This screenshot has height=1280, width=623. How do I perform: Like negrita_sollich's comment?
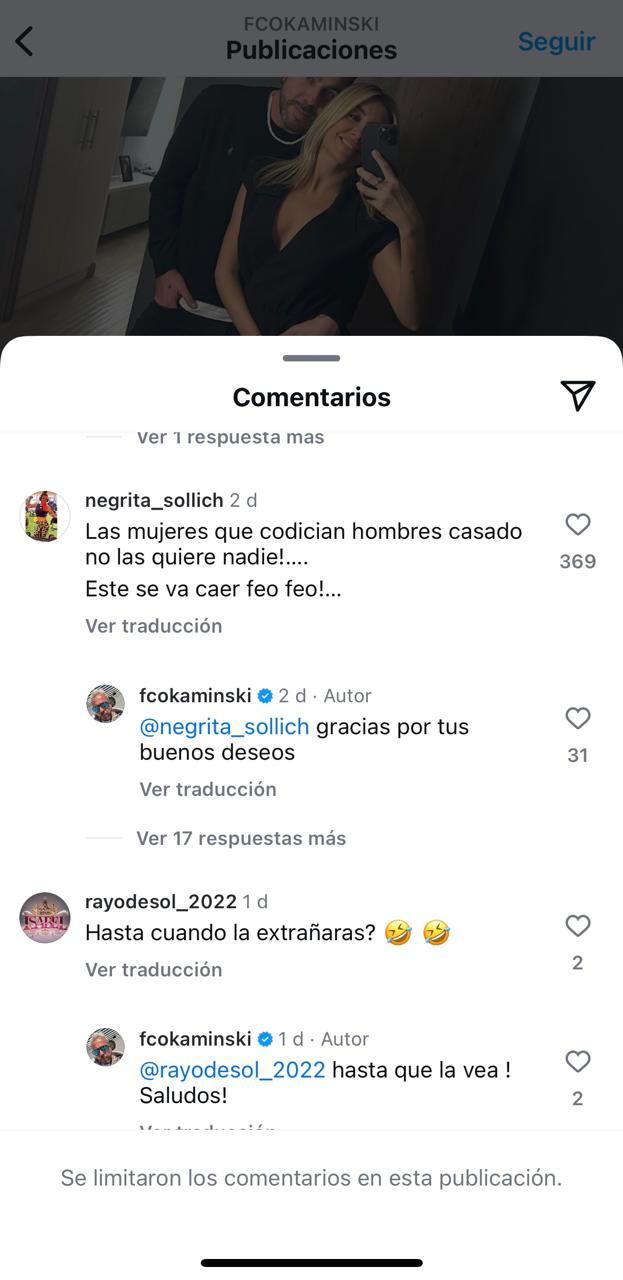578,525
